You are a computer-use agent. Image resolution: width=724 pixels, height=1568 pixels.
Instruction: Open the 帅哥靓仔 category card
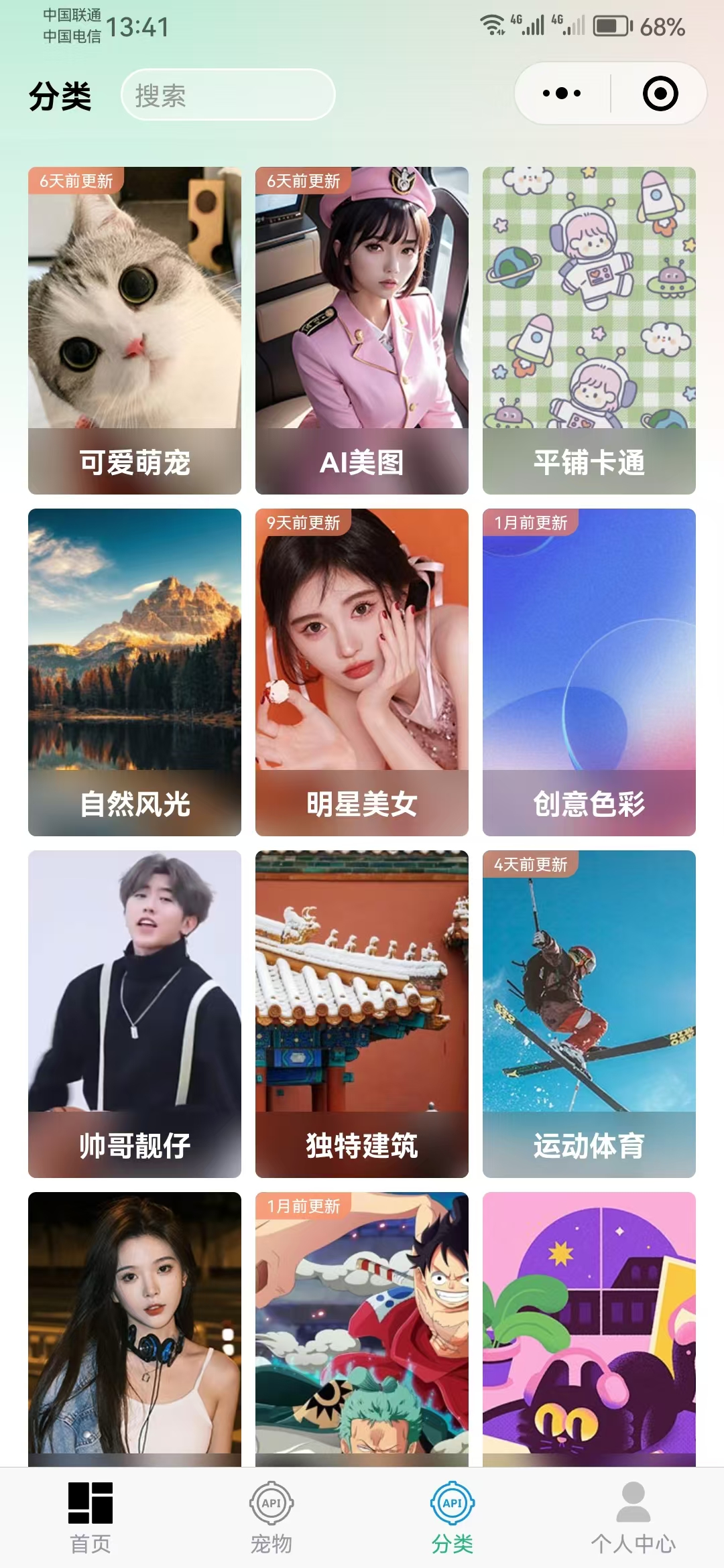pos(135,1014)
